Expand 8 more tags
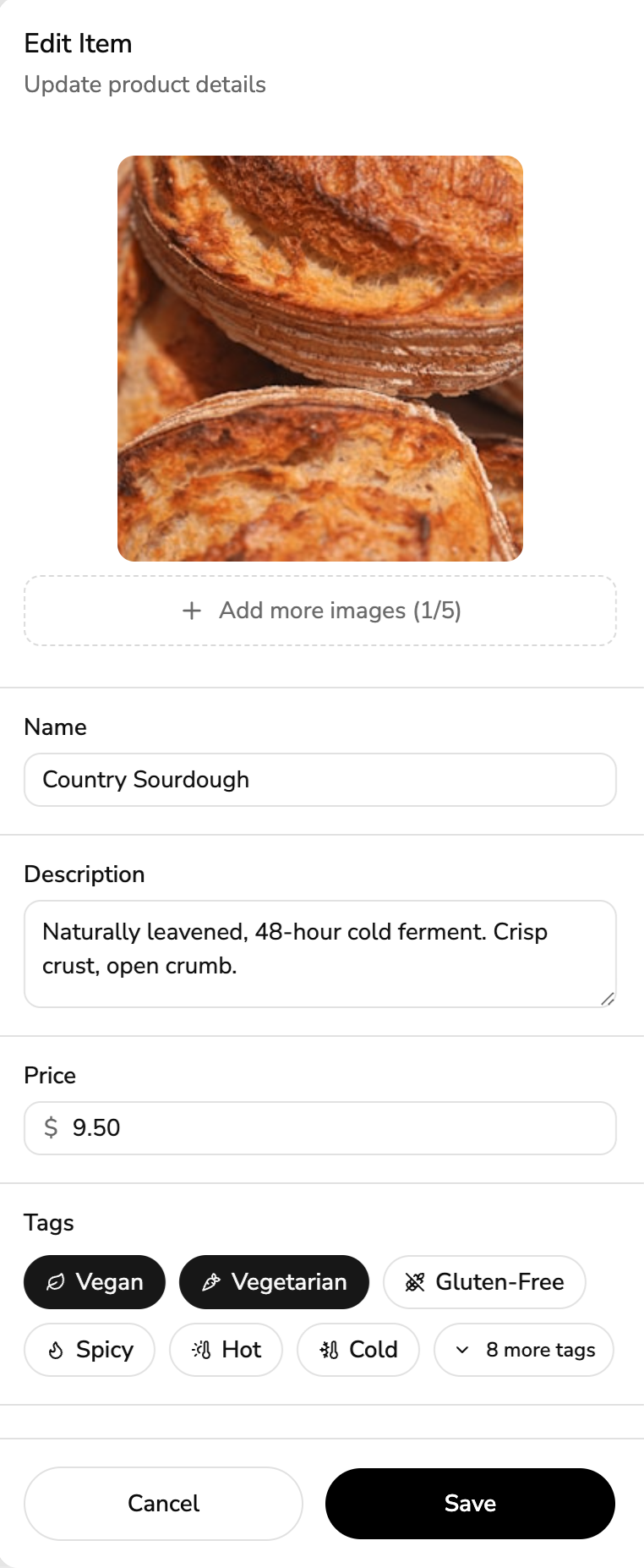Viewport: 644px width, 1568px height. [x=524, y=1350]
